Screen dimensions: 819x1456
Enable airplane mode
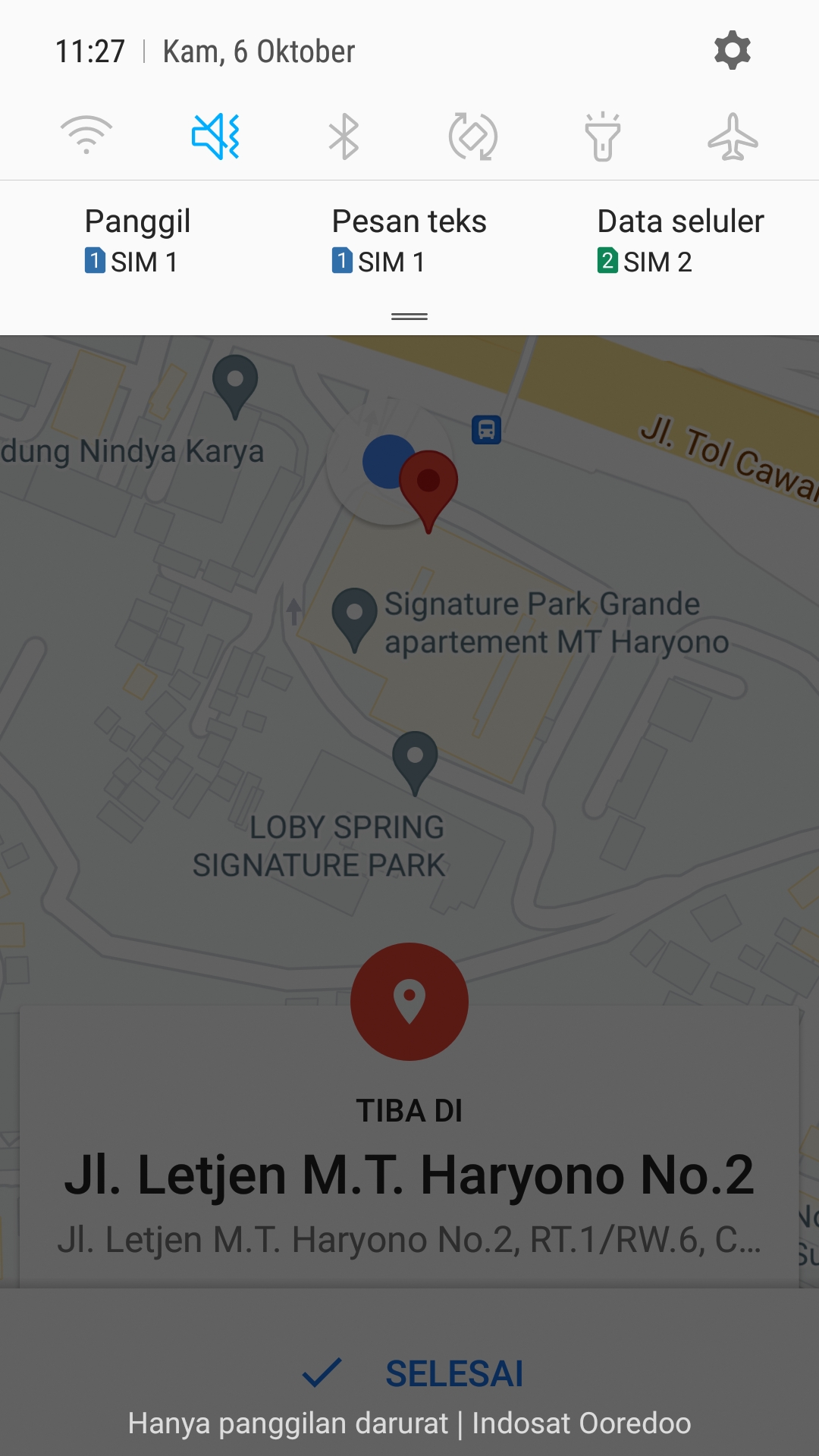[733, 136]
